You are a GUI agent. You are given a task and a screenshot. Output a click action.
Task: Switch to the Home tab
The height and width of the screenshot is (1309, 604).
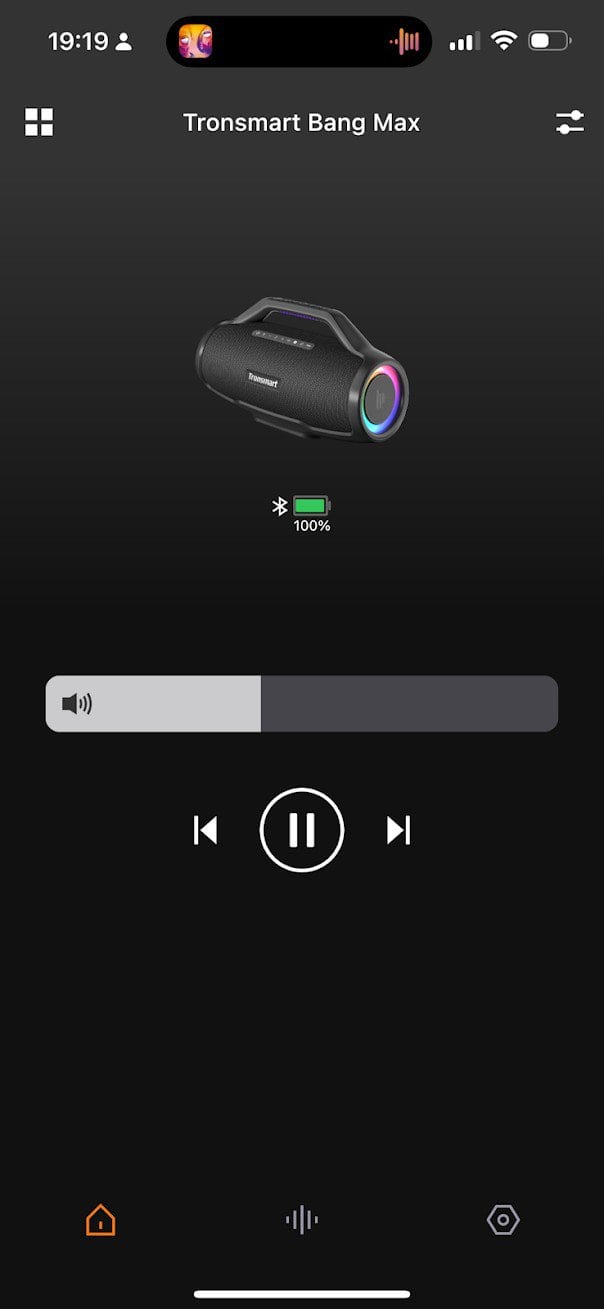pos(101,1220)
